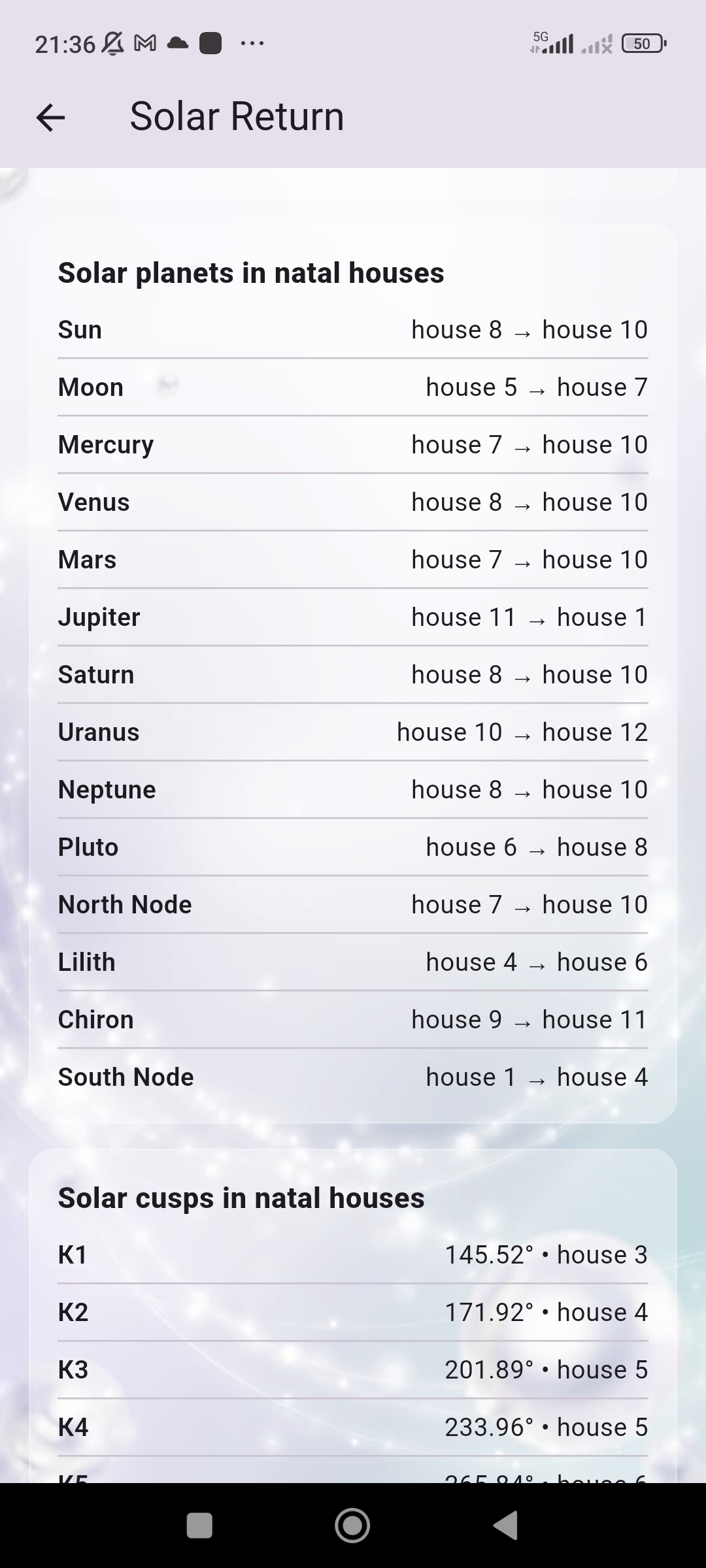This screenshot has height=1568, width=706.
Task: Tap the Solar planets in natal houses heading
Action: (x=251, y=273)
